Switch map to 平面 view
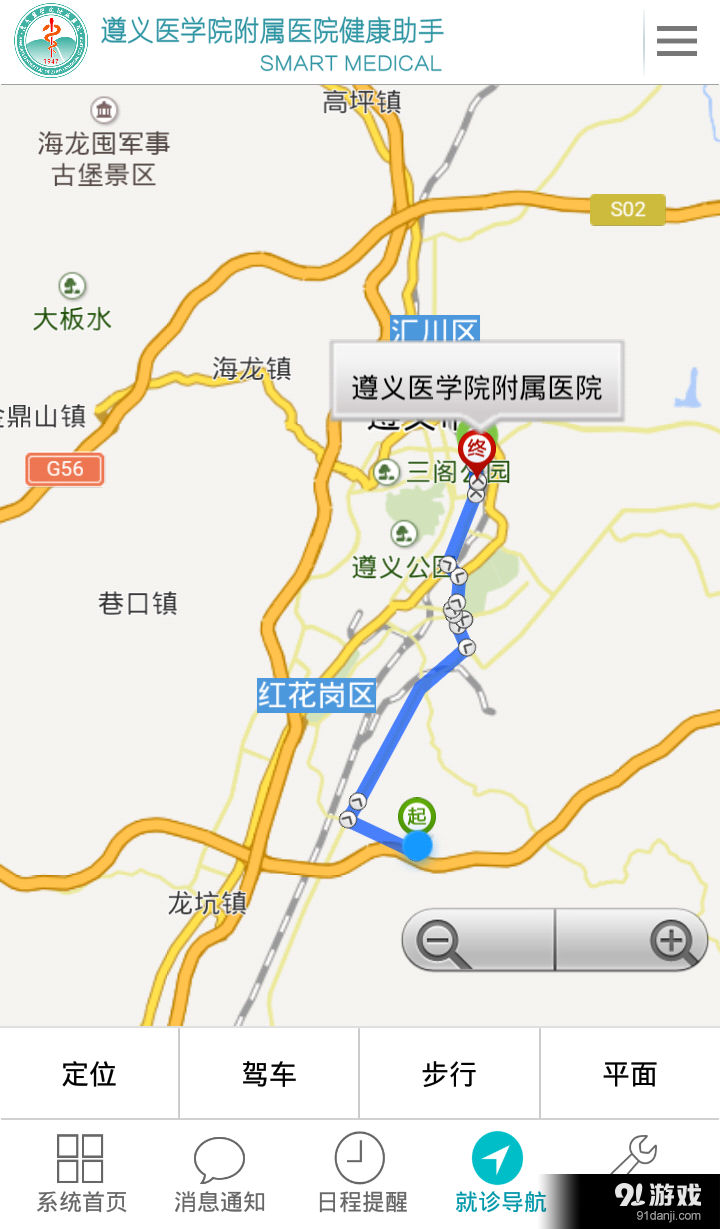This screenshot has width=720, height=1229. coord(630,1074)
